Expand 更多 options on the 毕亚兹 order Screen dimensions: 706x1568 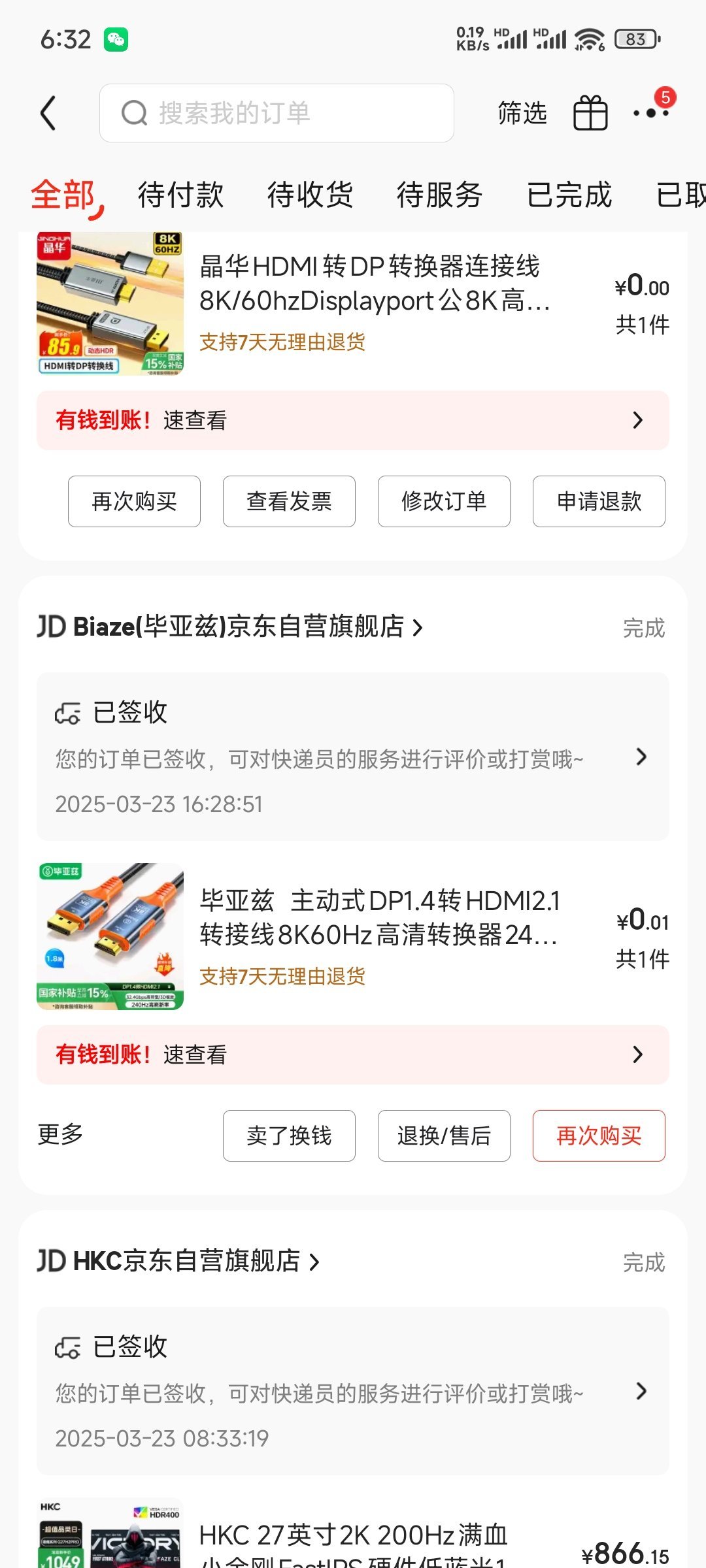coord(60,1134)
